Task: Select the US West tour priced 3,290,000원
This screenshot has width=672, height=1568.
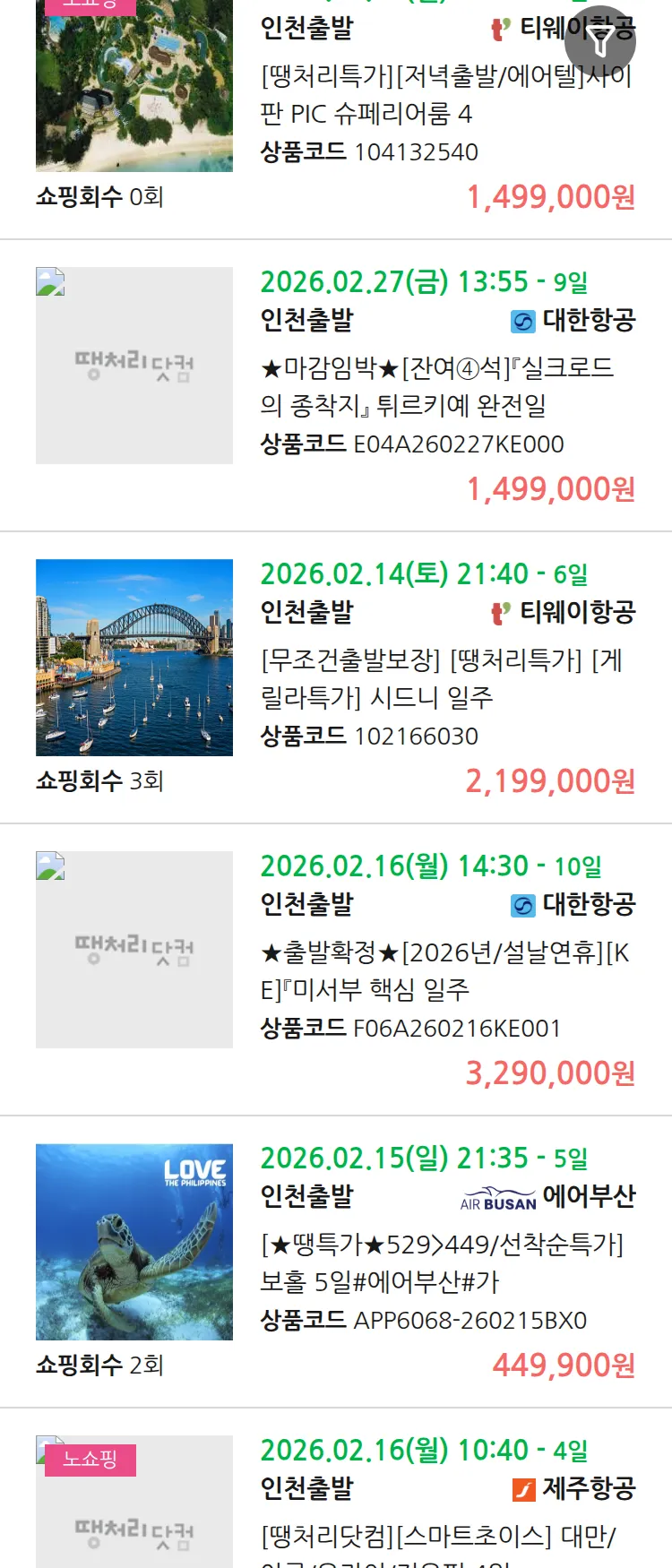Action: pos(445,970)
